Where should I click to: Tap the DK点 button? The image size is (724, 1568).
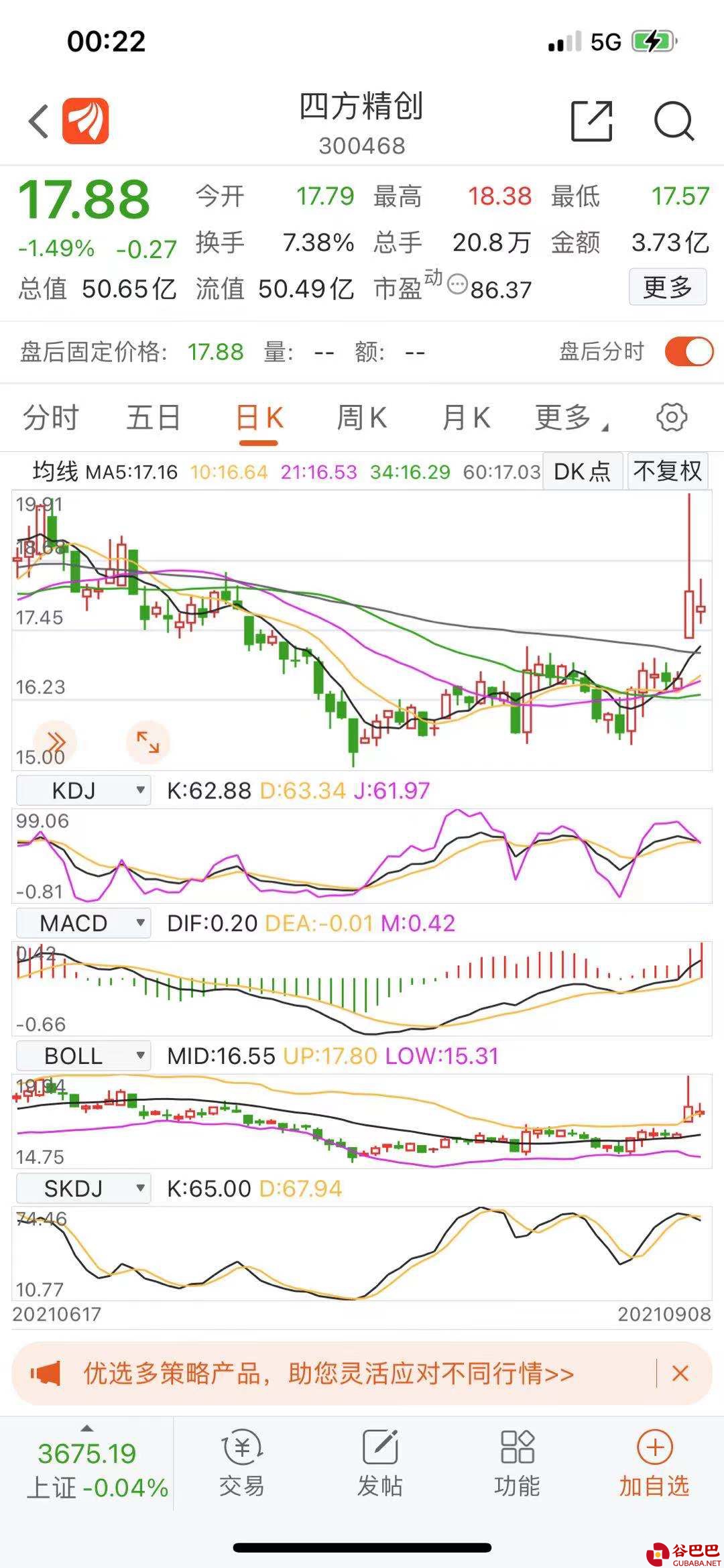582,471
